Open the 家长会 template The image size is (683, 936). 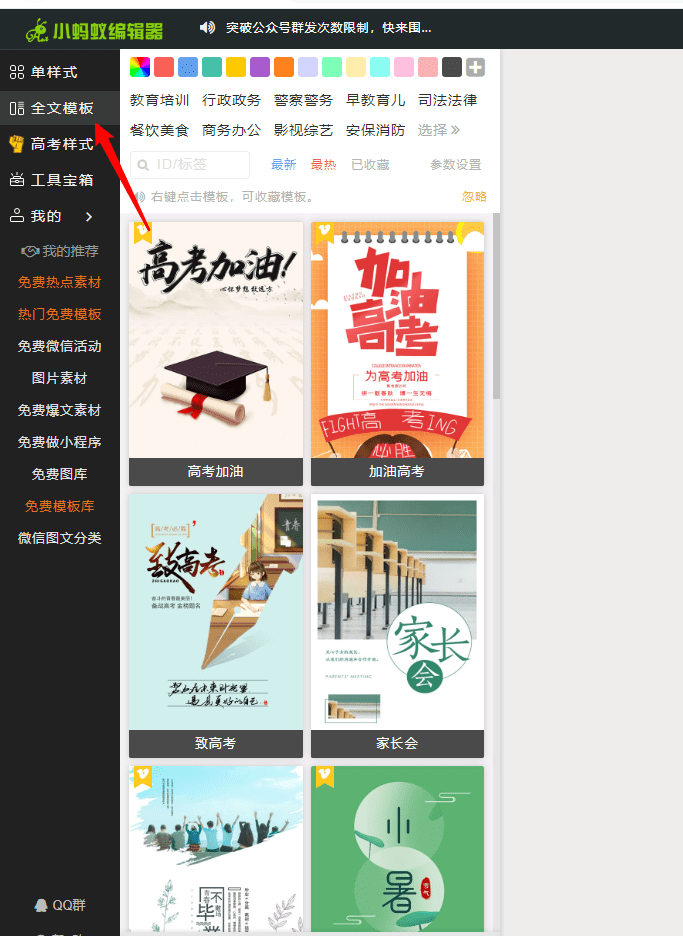[397, 612]
